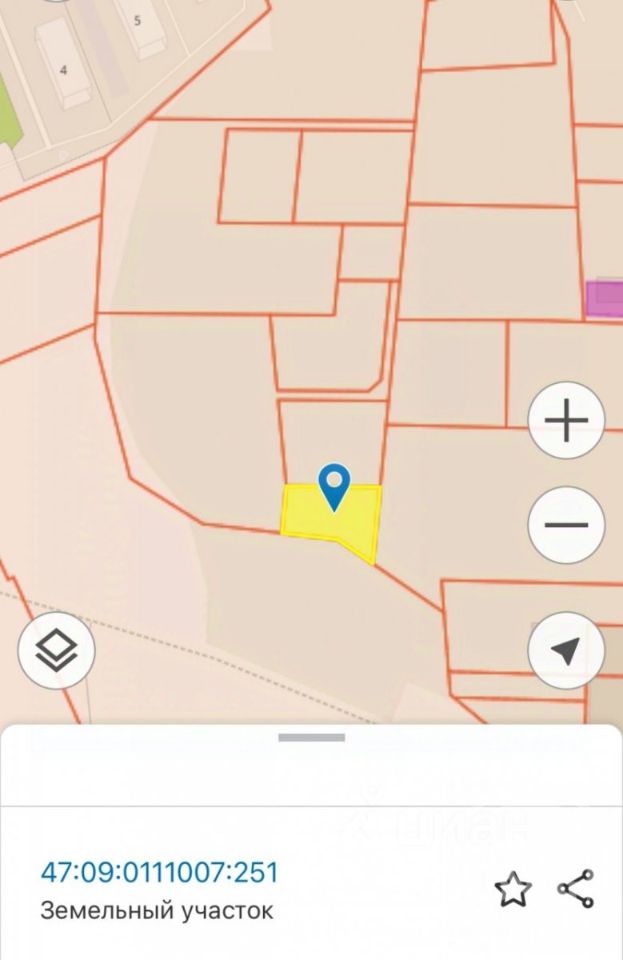623x960 pixels.
Task: Share the land plot details
Action: pyautogui.click(x=576, y=888)
